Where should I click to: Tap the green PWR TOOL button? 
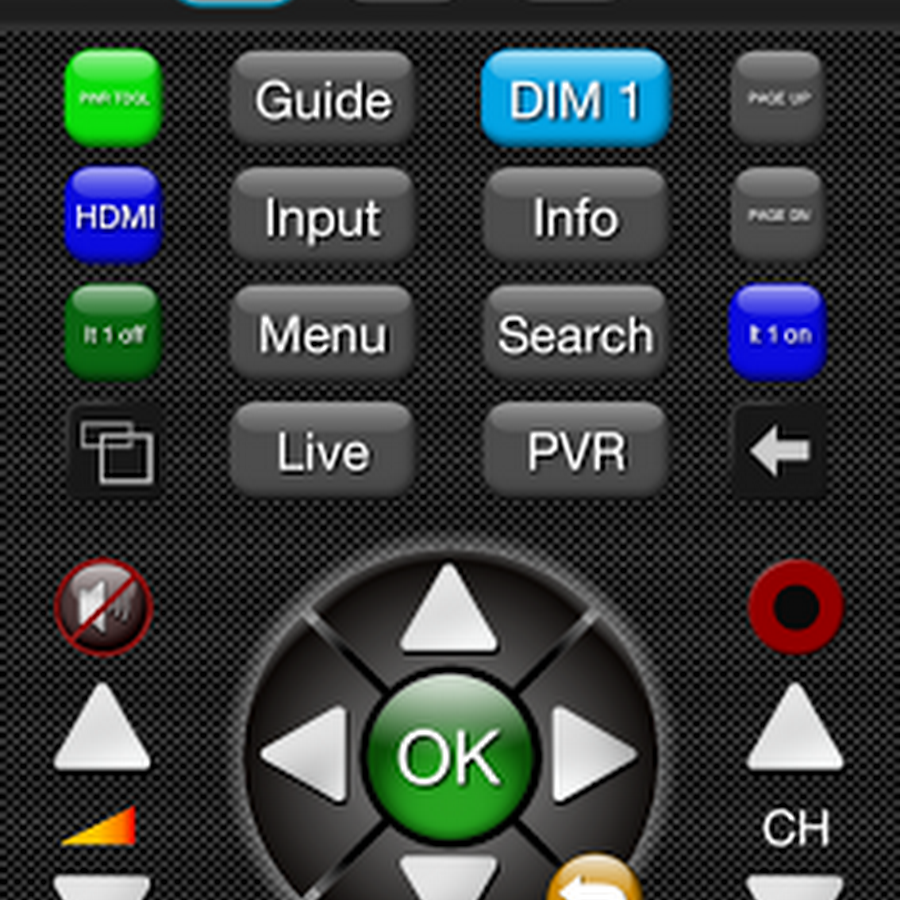tap(113, 98)
